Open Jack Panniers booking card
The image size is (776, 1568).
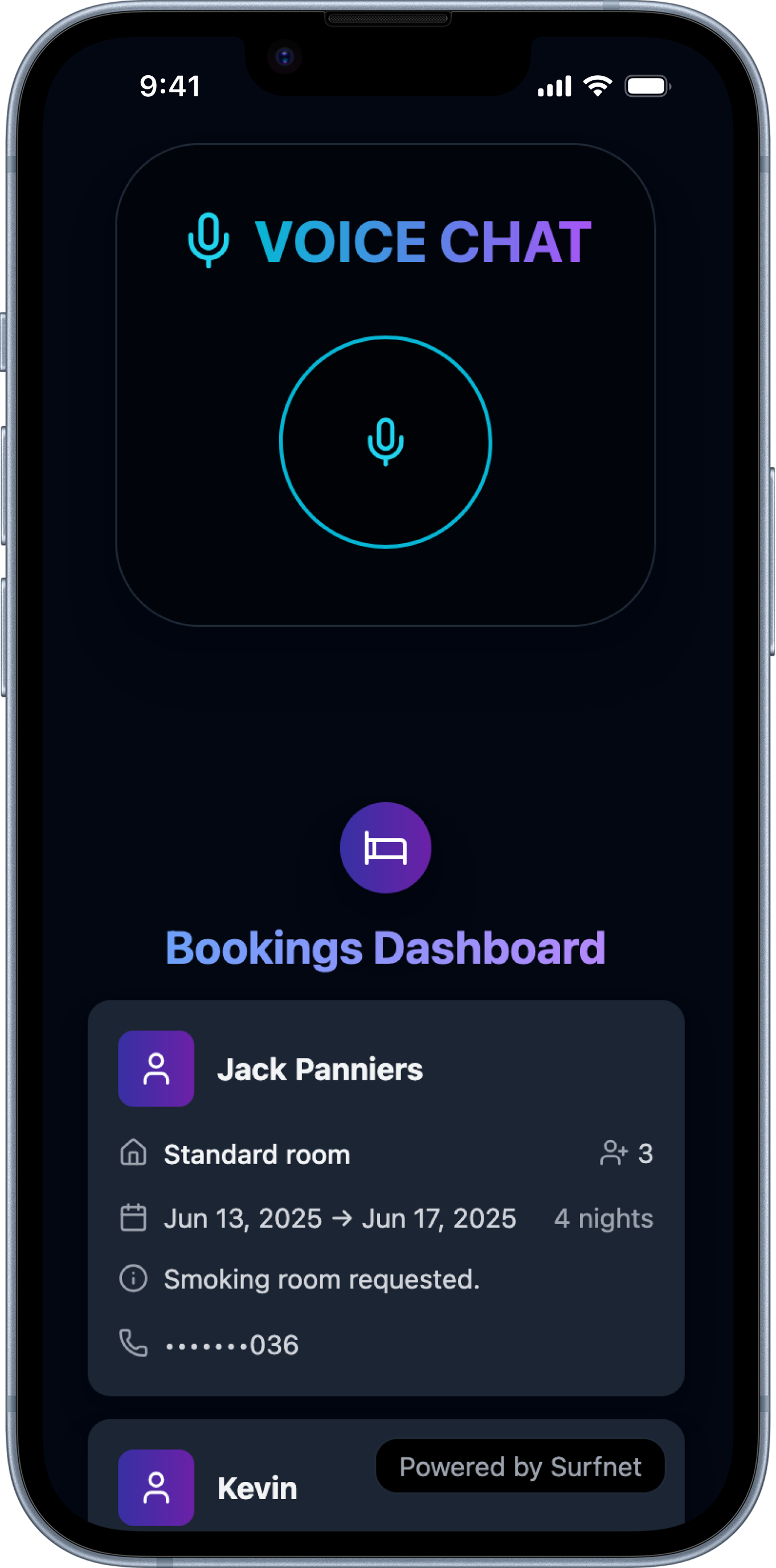pyautogui.click(x=385, y=1196)
